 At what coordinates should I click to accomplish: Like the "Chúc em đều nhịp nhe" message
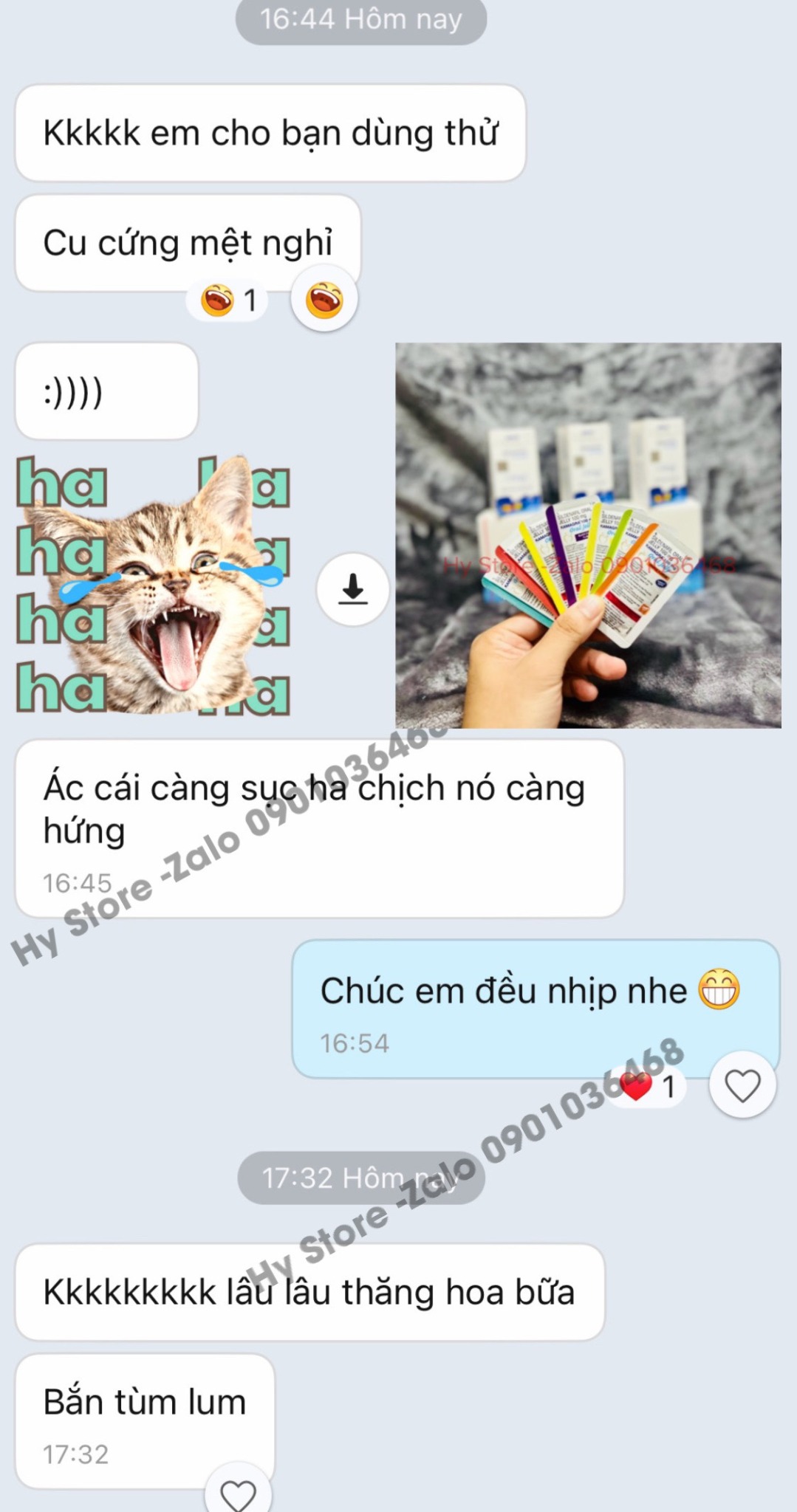pos(742,1085)
